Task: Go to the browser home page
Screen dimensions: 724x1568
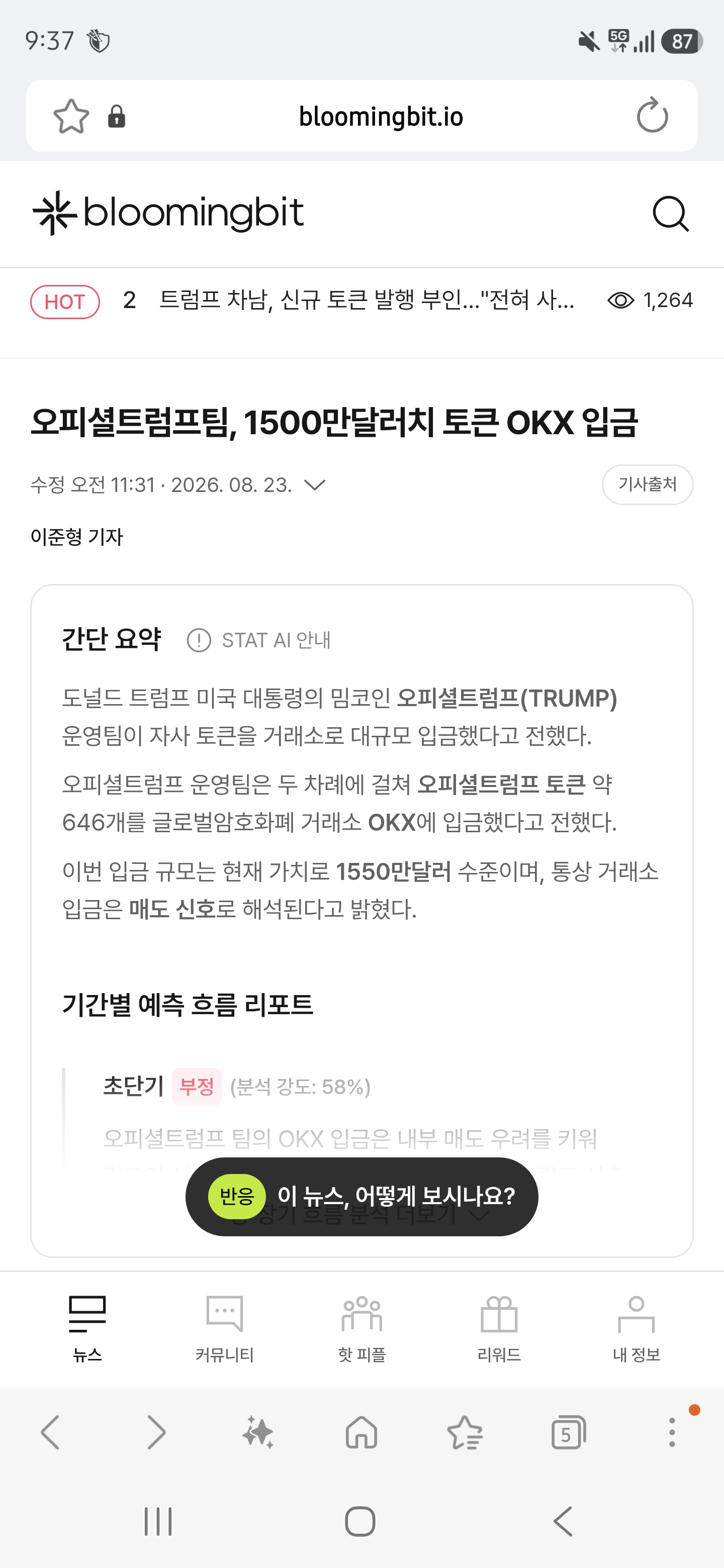Action: [x=361, y=1432]
